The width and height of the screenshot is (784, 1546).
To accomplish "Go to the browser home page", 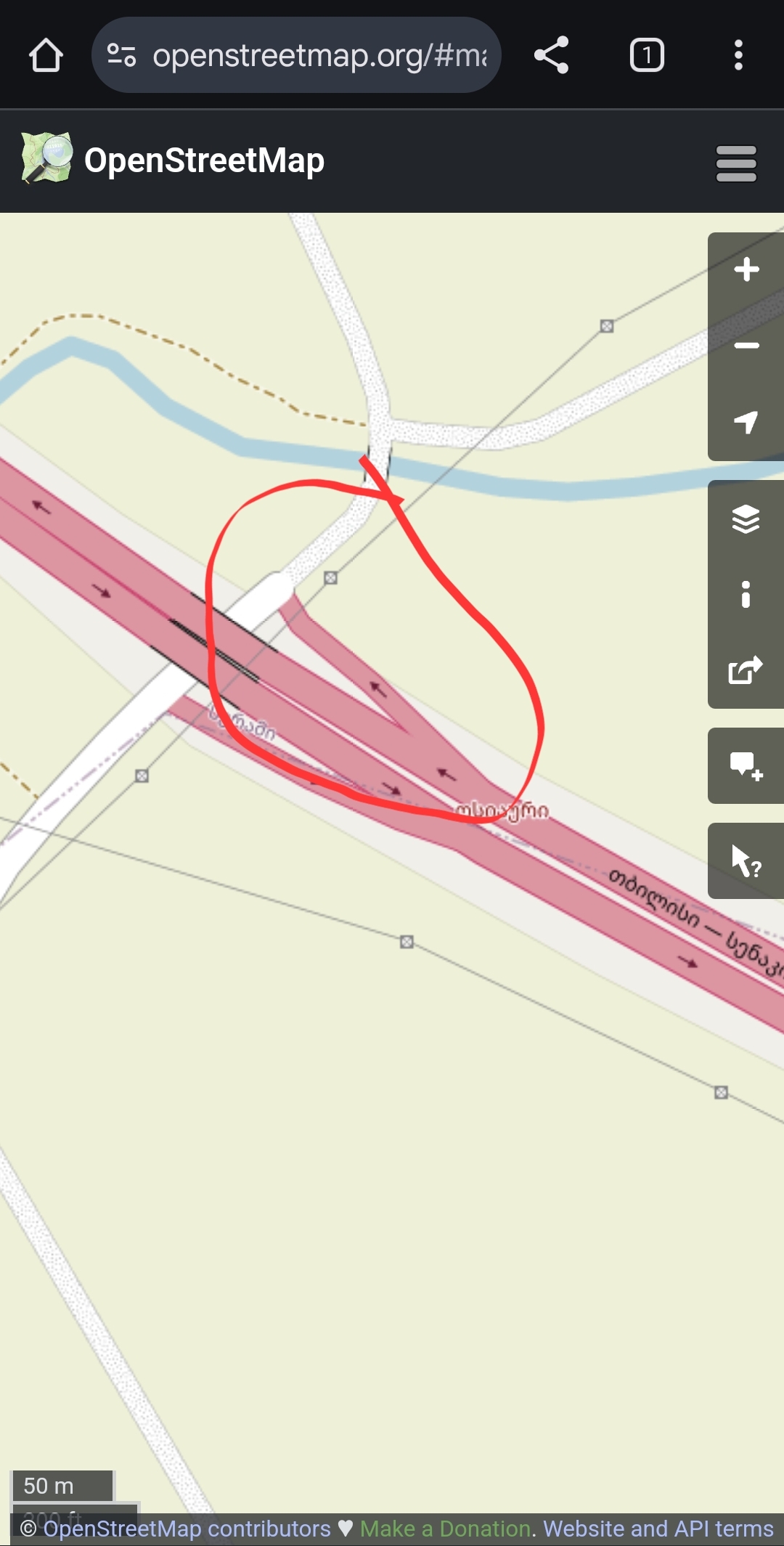I will (x=46, y=55).
